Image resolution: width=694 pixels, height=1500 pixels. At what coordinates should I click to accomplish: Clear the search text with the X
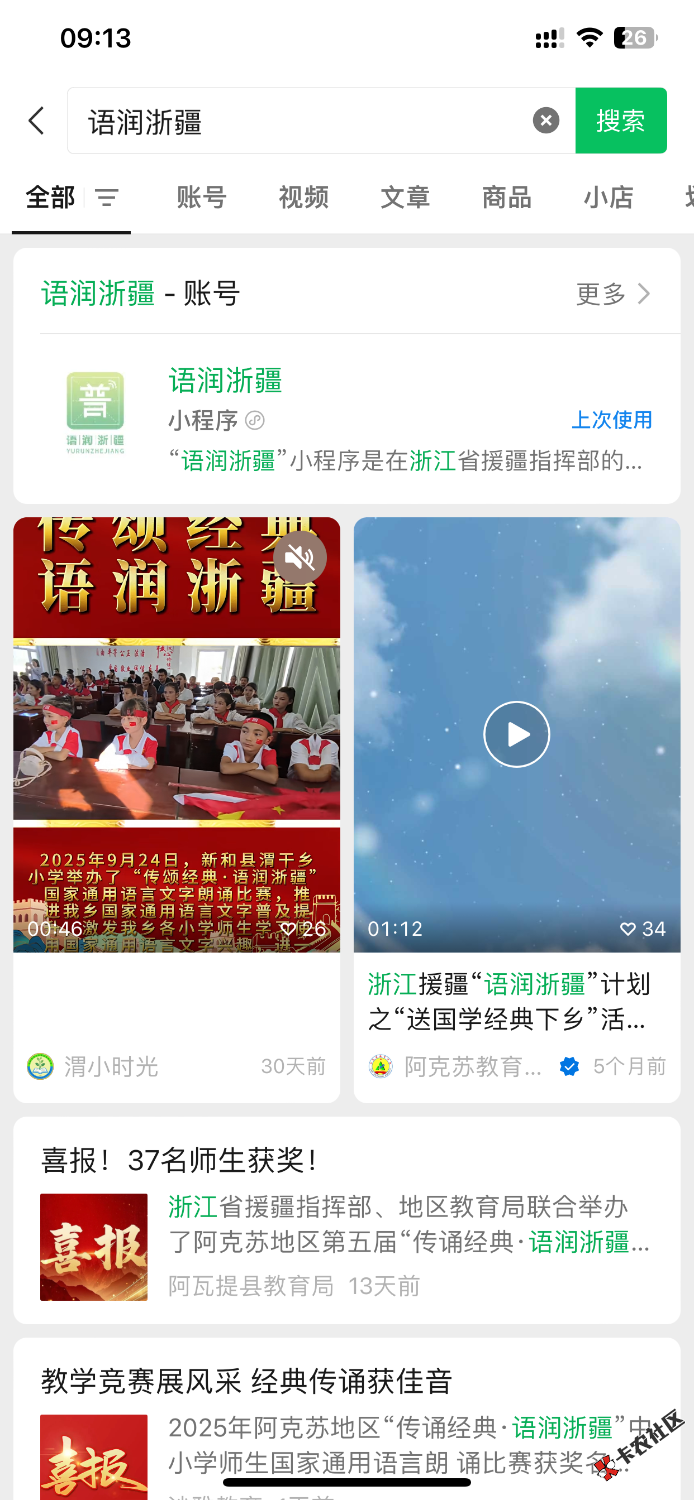click(546, 121)
